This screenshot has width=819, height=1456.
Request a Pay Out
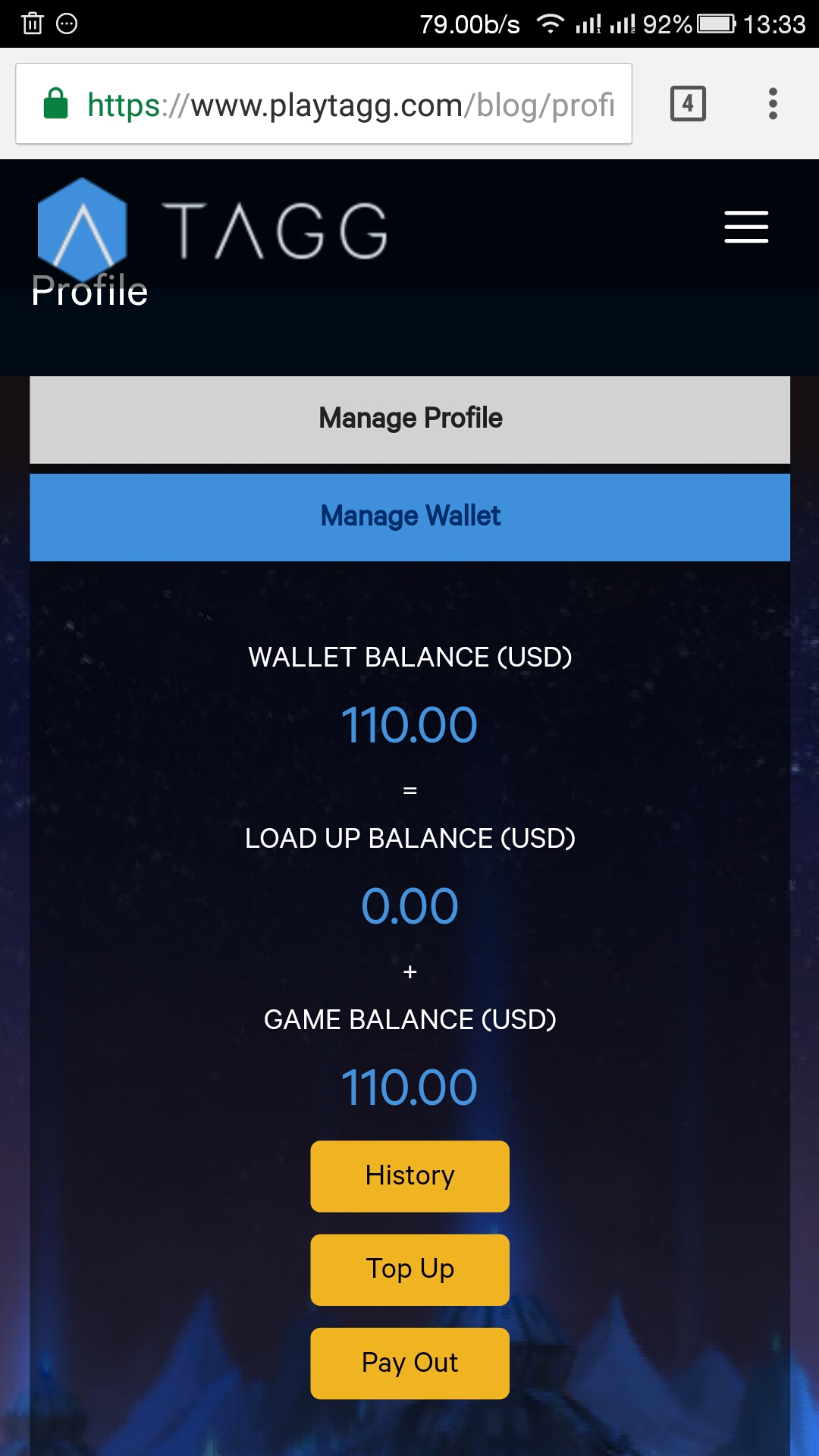(409, 1363)
